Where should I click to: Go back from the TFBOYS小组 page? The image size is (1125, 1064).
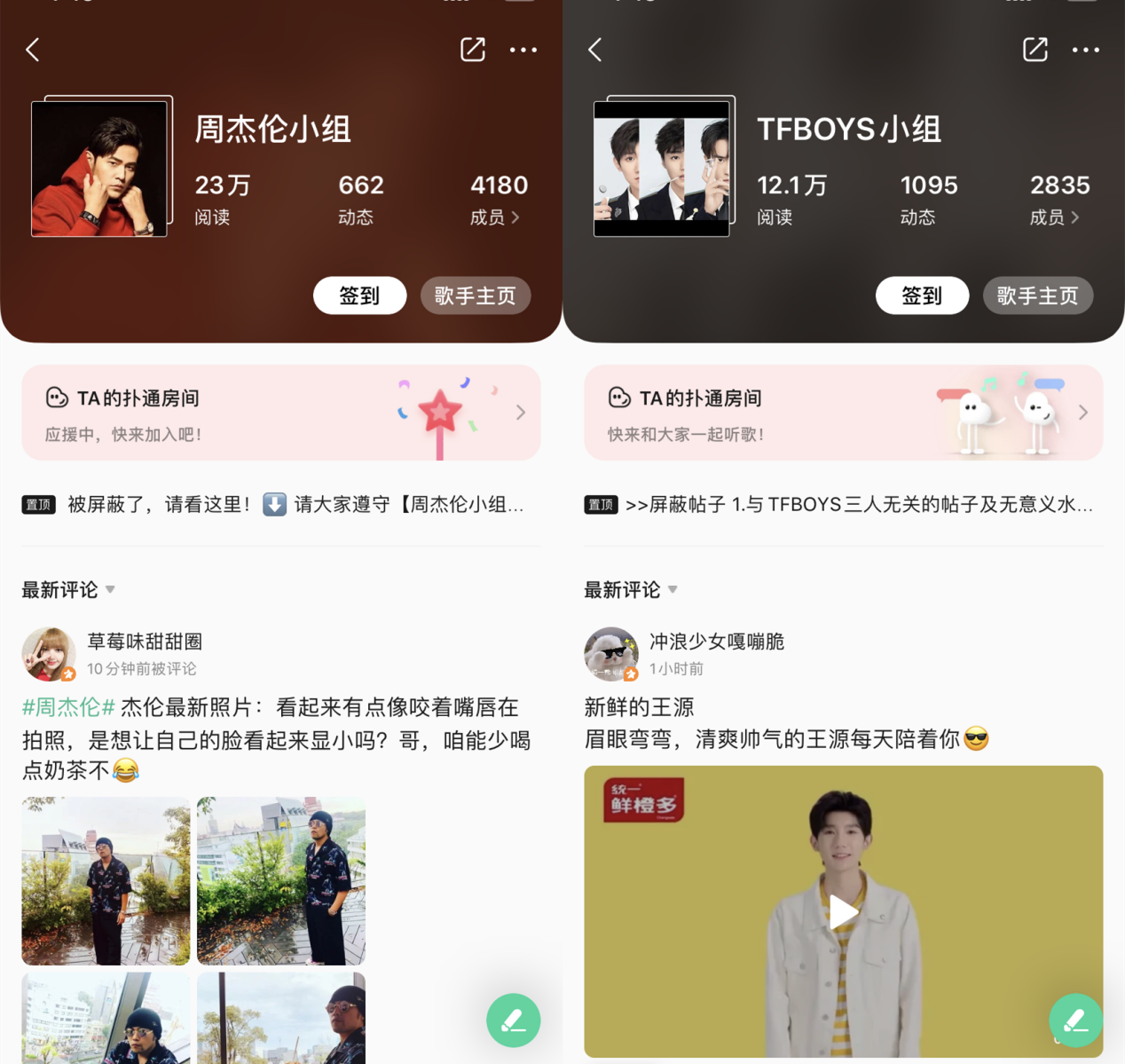tap(595, 50)
